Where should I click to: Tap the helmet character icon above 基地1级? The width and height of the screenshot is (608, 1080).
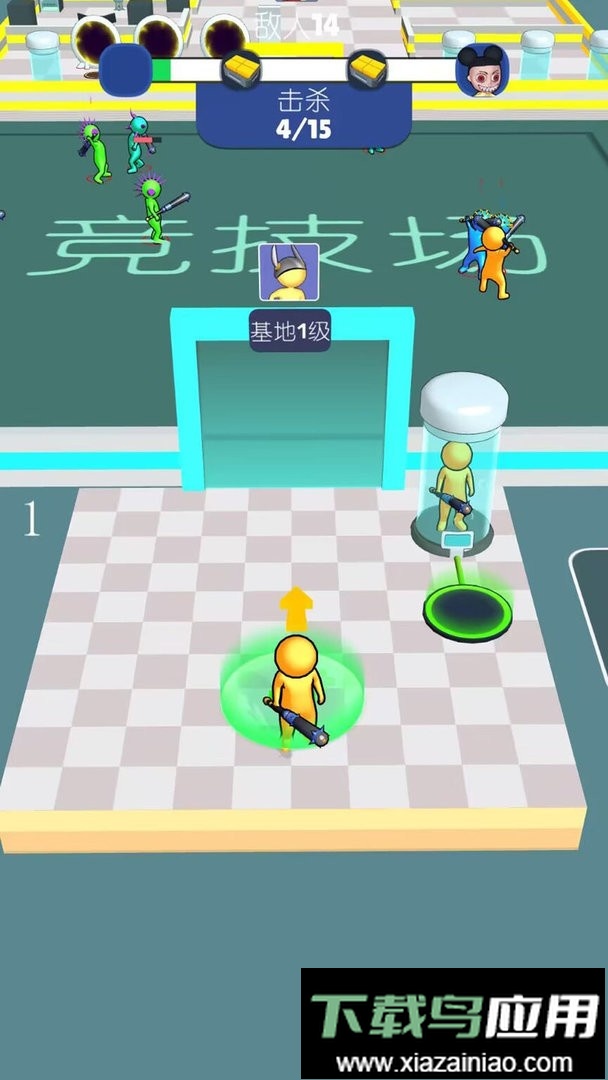coord(289,272)
